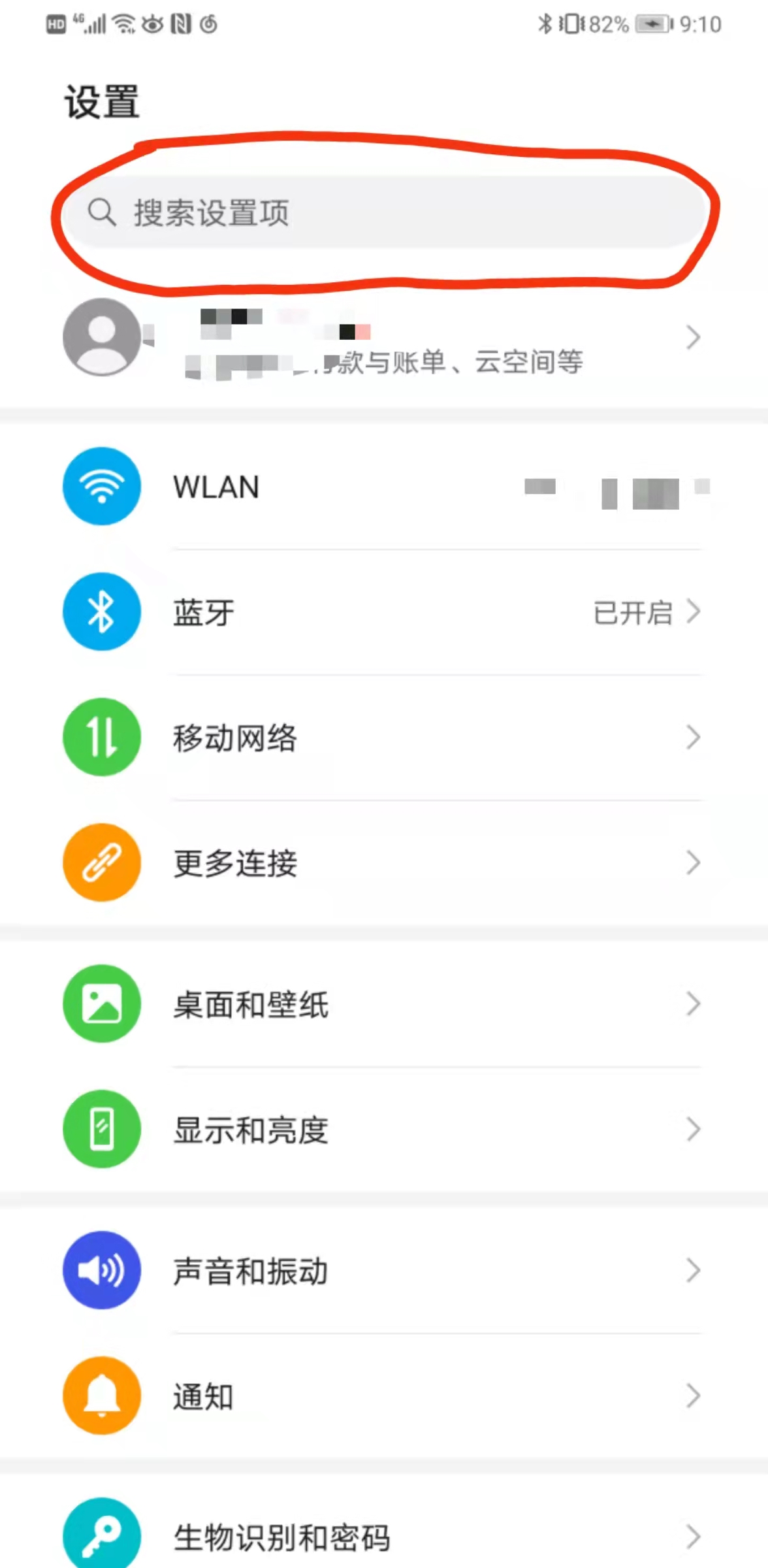The height and width of the screenshot is (1568, 768).
Task: Open 生物识别和密码 biometrics settings
Action: point(384,1537)
